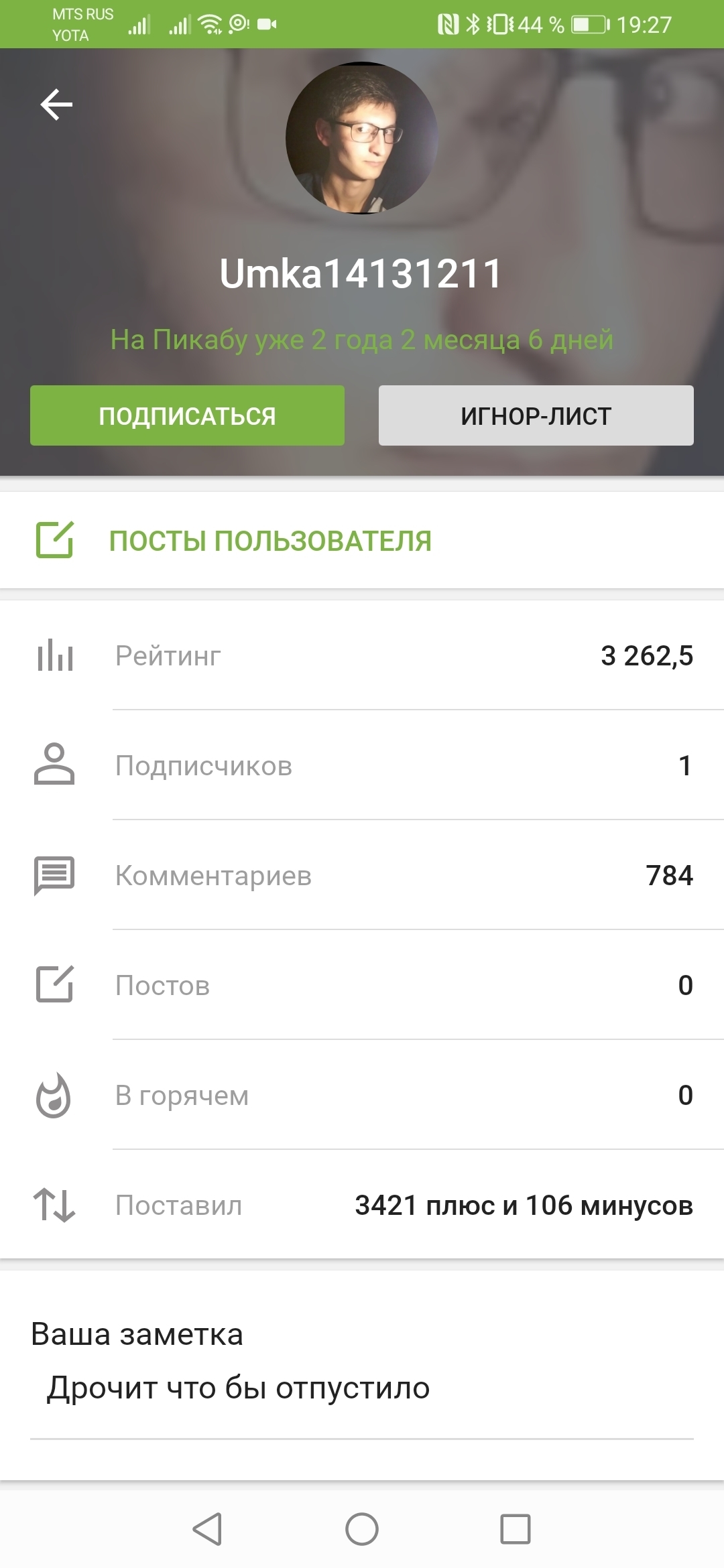Screen dimensions: 724x1568
Task: Open ПОСТЫ ПОЛЬЗОВАТЕЛЯ list
Action: coord(269,541)
